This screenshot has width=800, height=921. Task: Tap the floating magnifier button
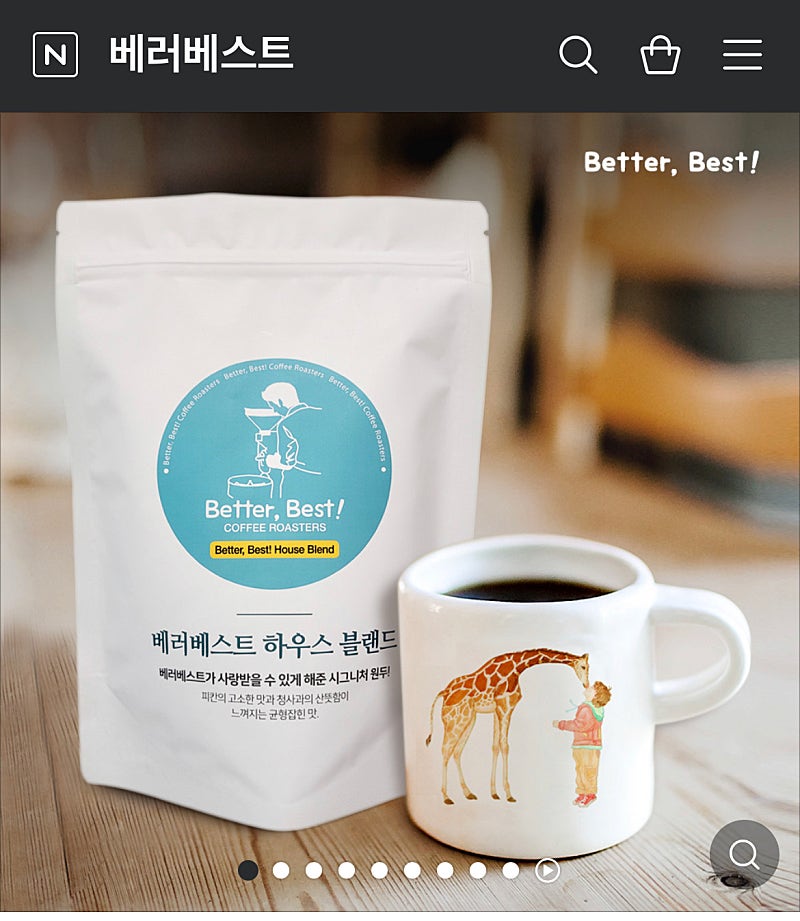(744, 854)
